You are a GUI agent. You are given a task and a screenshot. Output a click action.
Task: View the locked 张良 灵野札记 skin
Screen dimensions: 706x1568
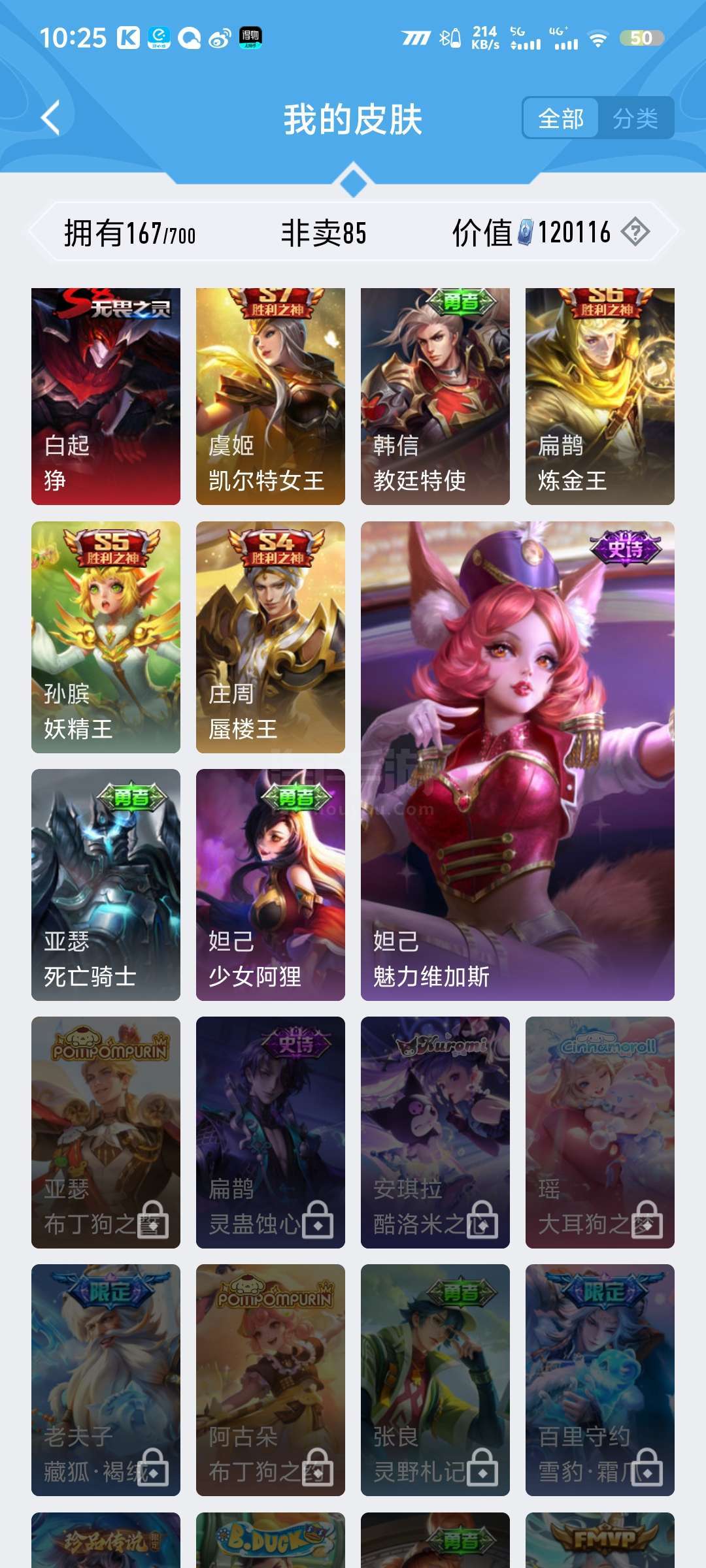coord(435,1380)
